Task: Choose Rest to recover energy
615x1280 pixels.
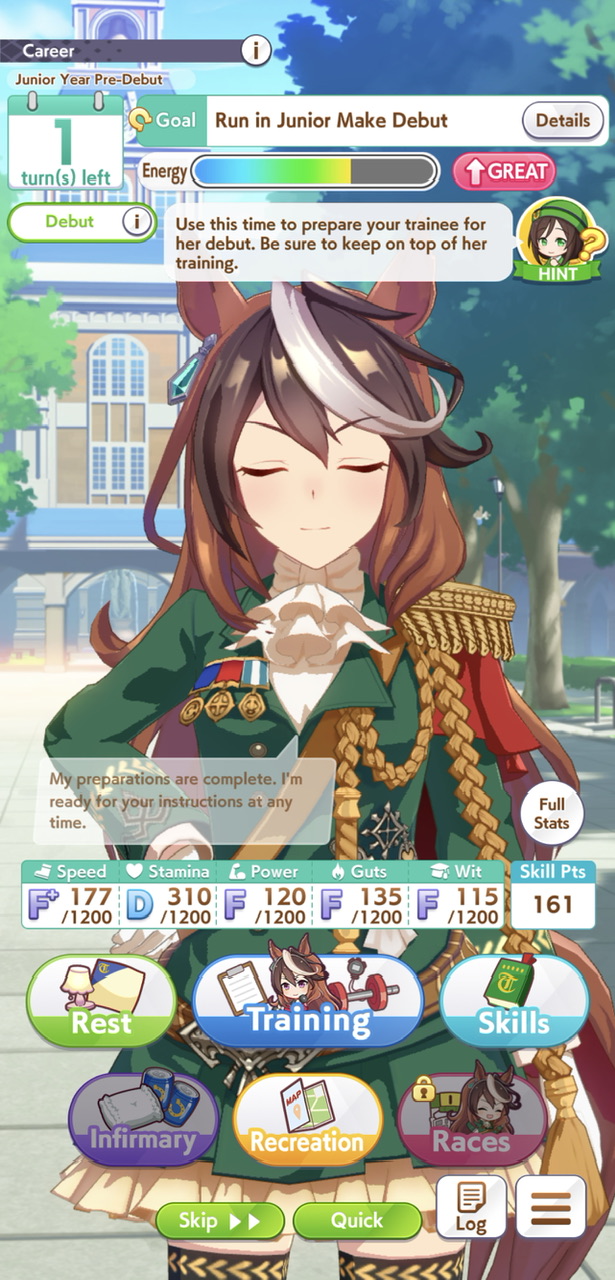Action: click(101, 1001)
